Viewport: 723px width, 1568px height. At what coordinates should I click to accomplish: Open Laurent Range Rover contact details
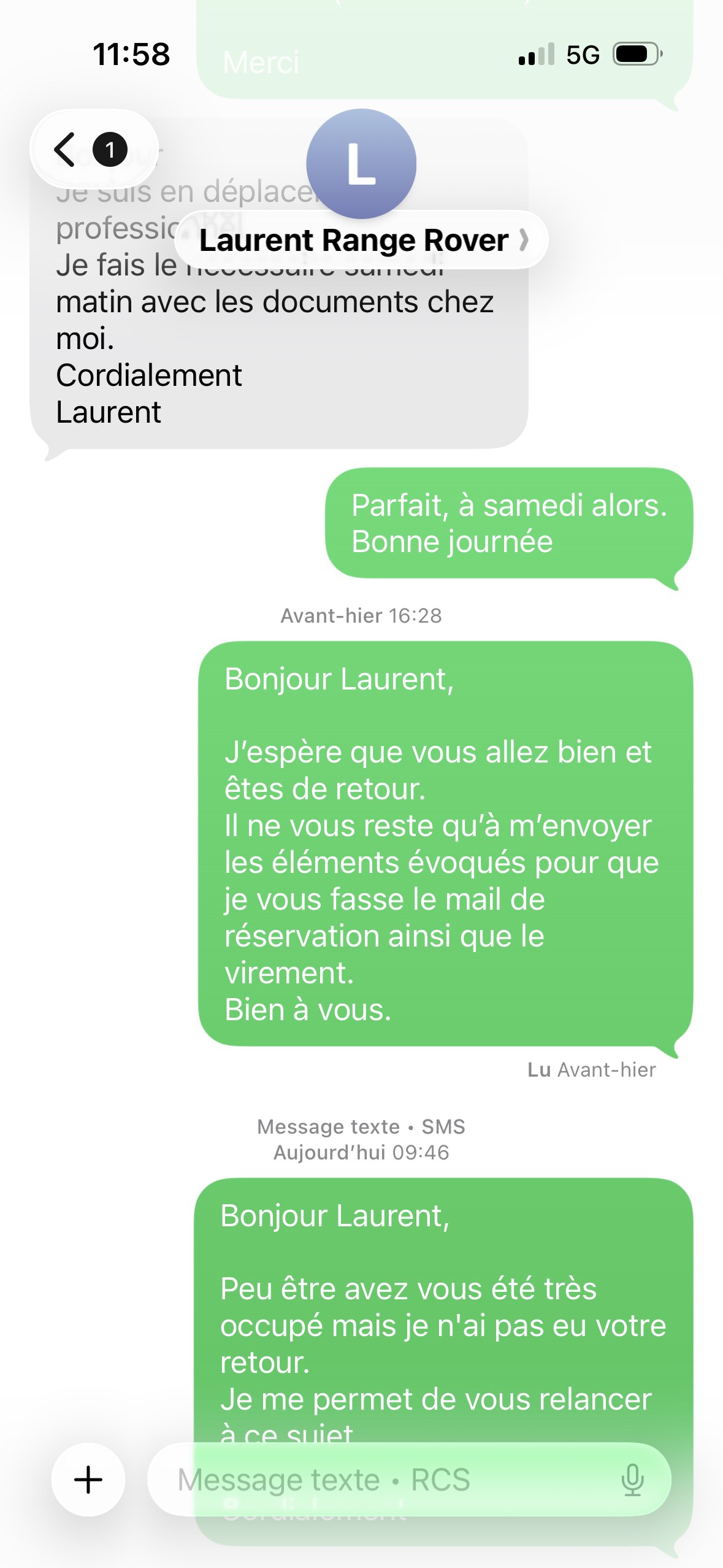click(x=362, y=240)
